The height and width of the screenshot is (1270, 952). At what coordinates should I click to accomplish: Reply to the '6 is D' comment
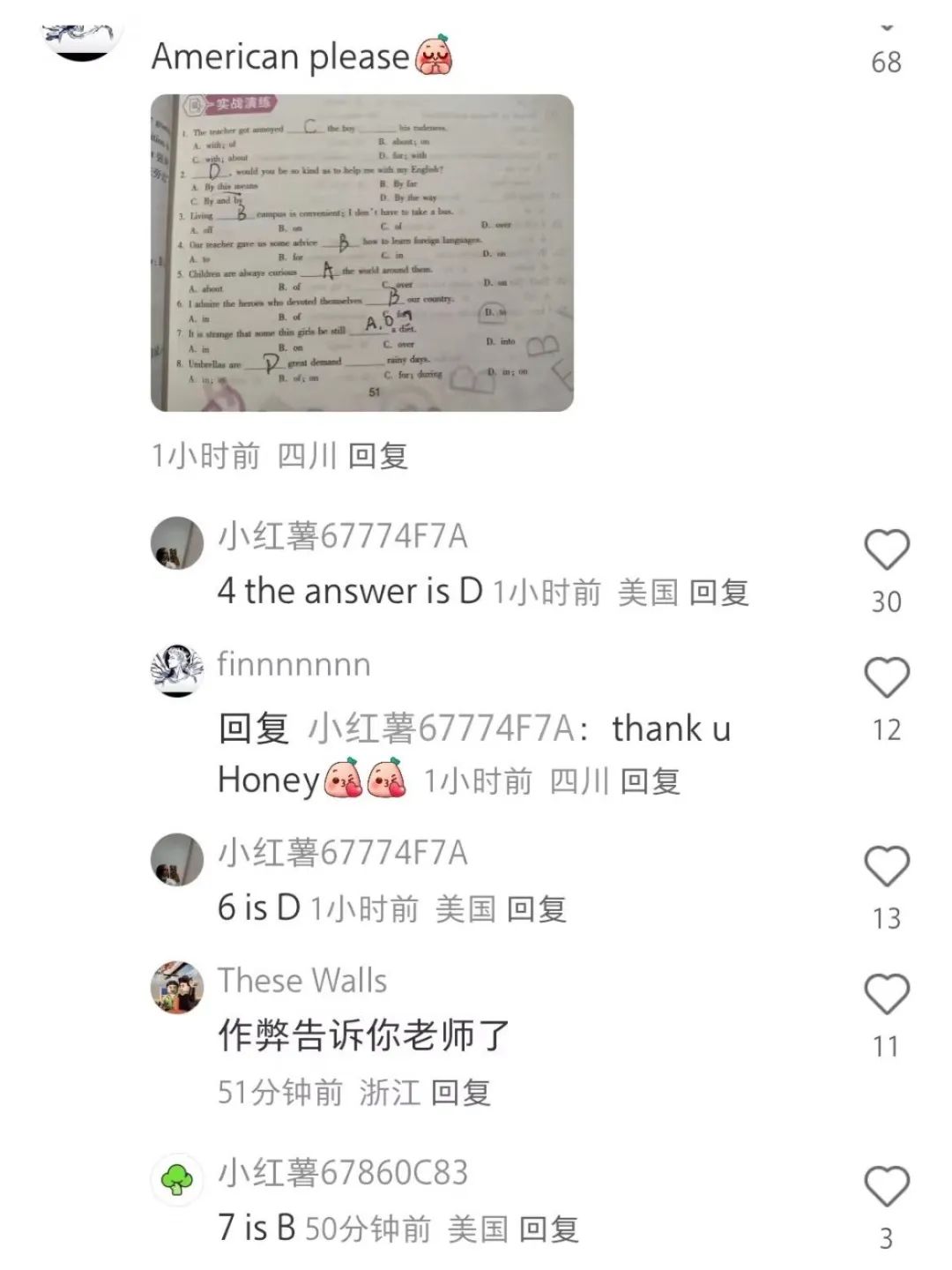(537, 909)
